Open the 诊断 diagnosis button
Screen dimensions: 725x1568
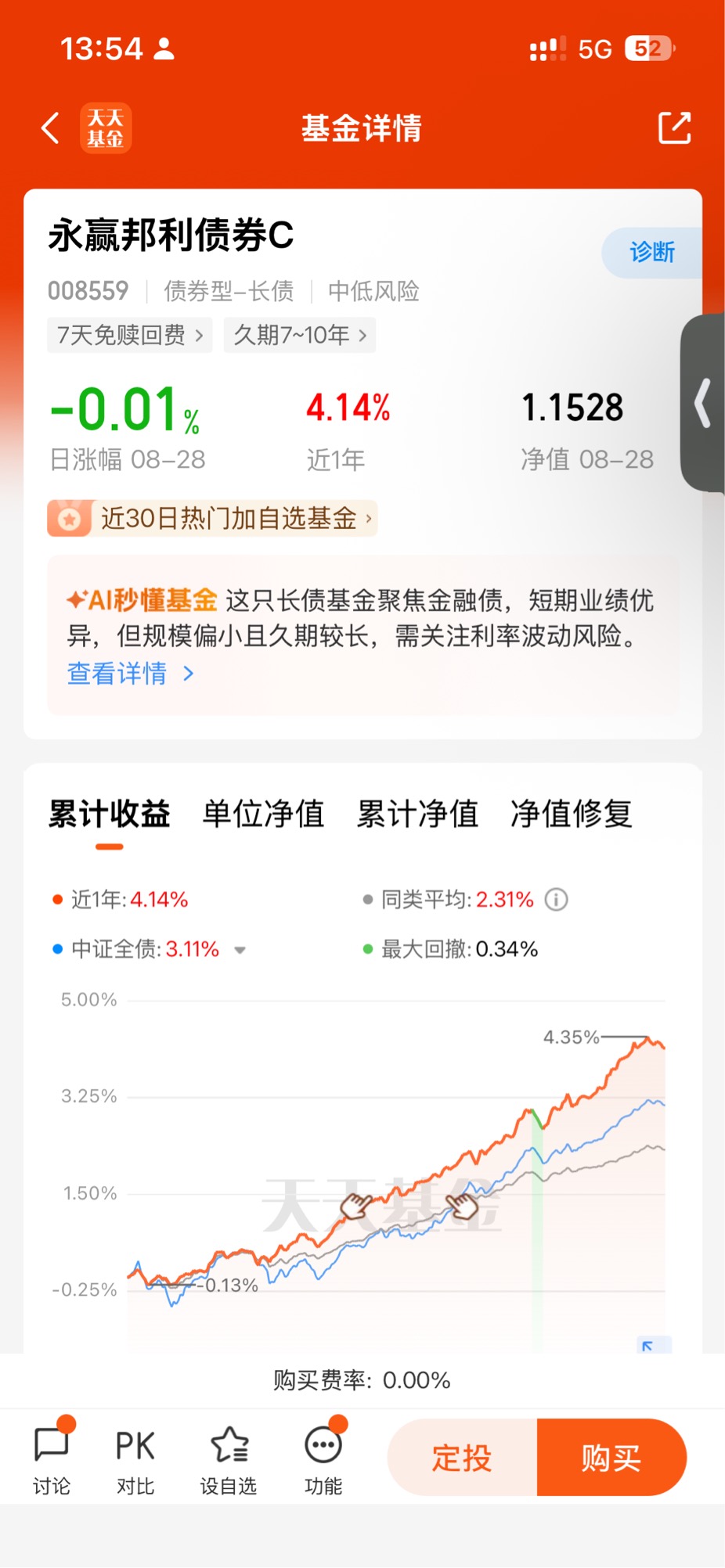[x=651, y=252]
